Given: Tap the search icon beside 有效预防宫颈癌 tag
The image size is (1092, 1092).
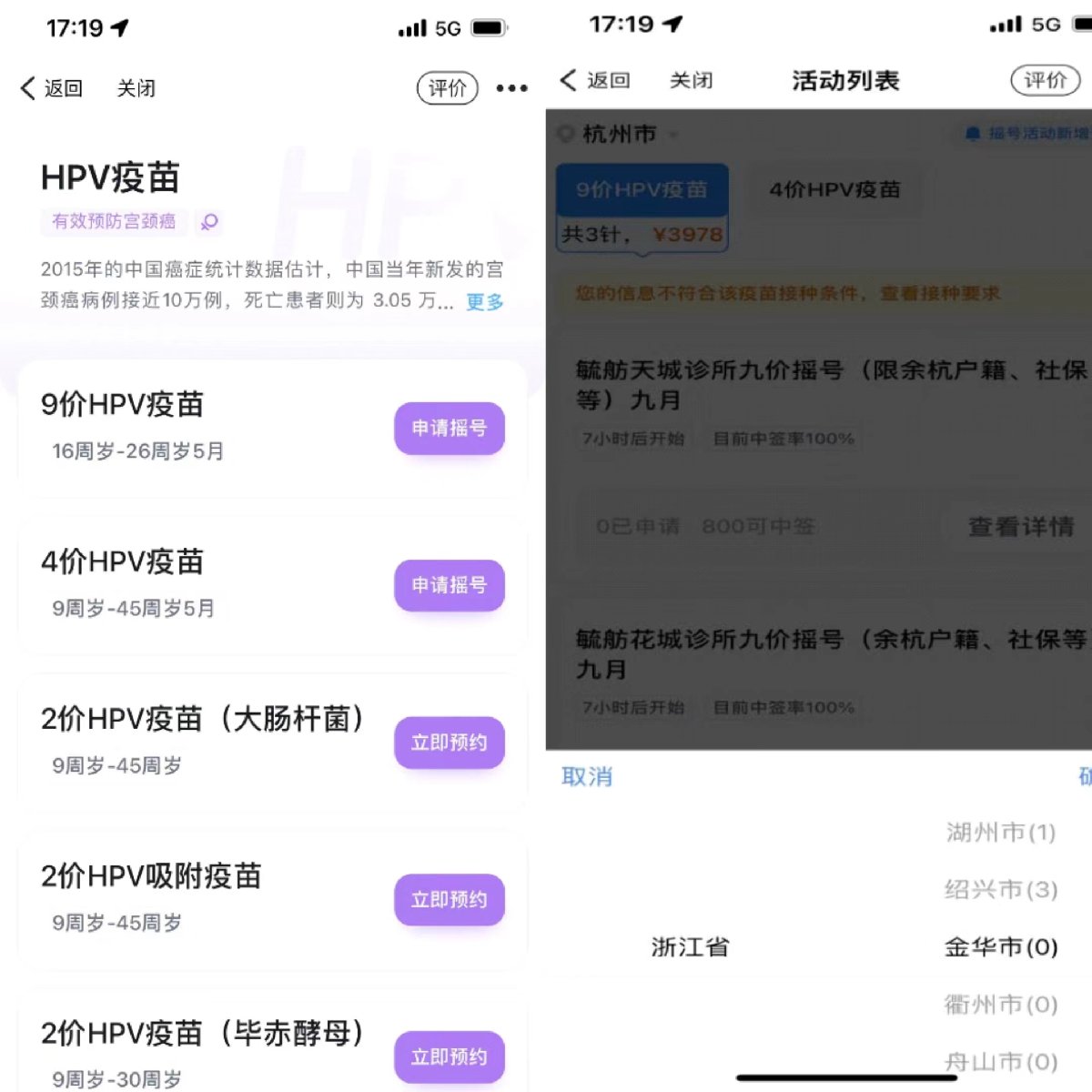Looking at the screenshot, I should click(209, 221).
